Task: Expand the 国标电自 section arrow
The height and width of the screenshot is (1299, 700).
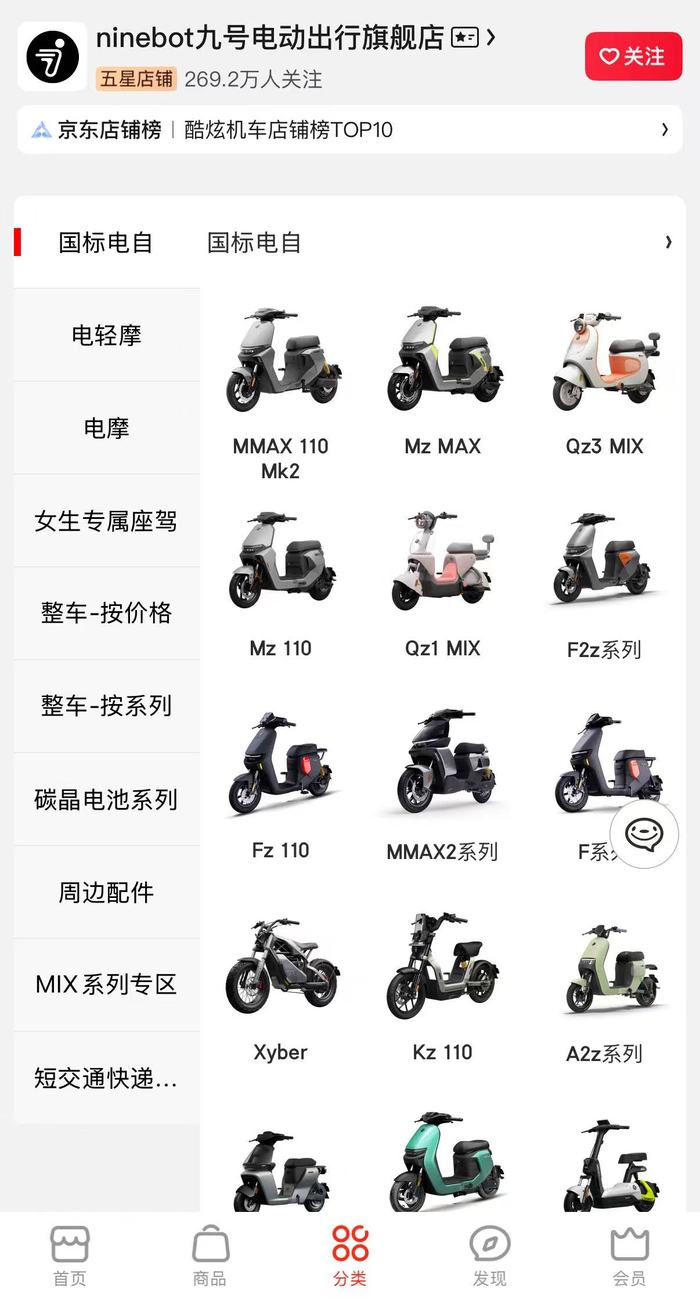Action: (x=668, y=242)
